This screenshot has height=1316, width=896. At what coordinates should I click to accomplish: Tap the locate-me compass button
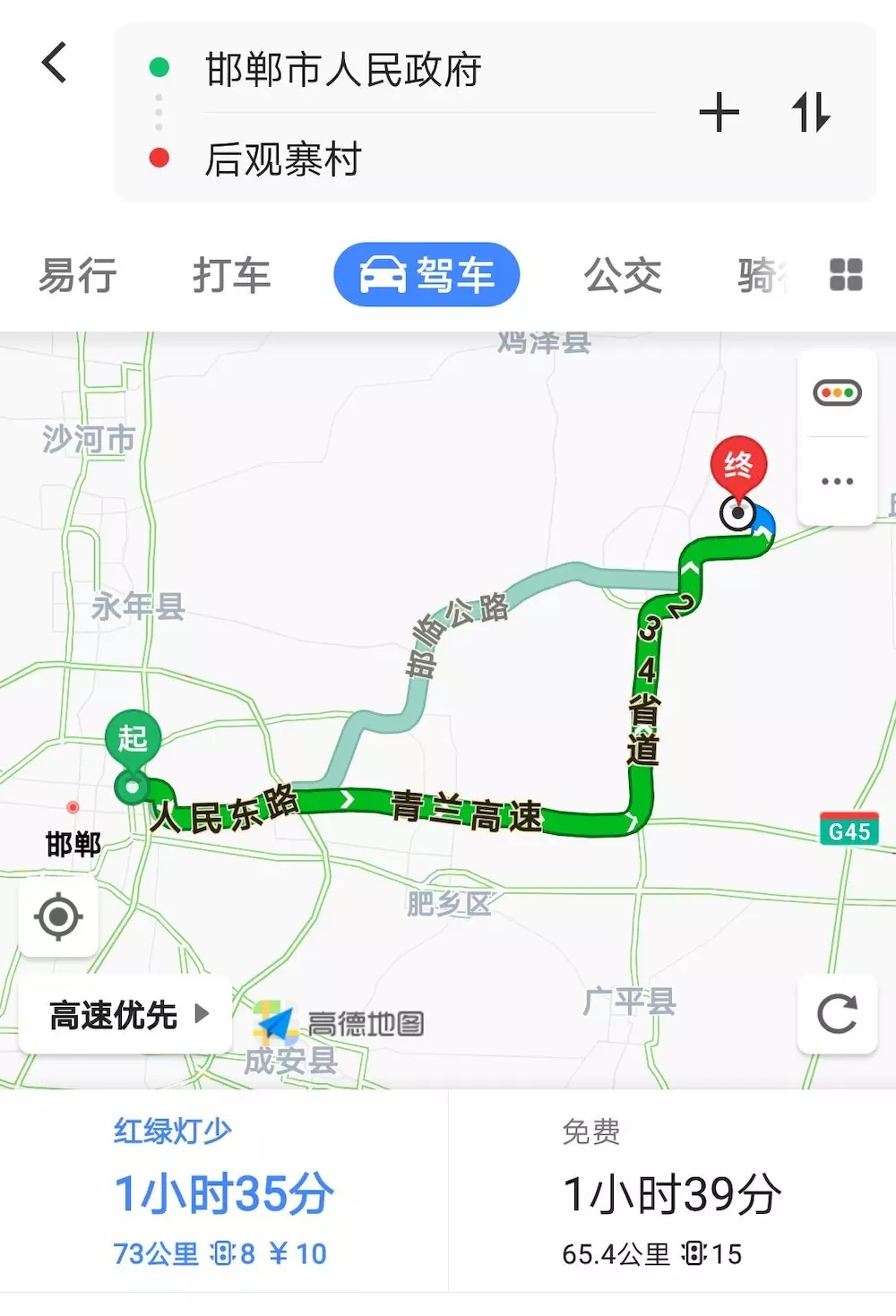coord(58,916)
